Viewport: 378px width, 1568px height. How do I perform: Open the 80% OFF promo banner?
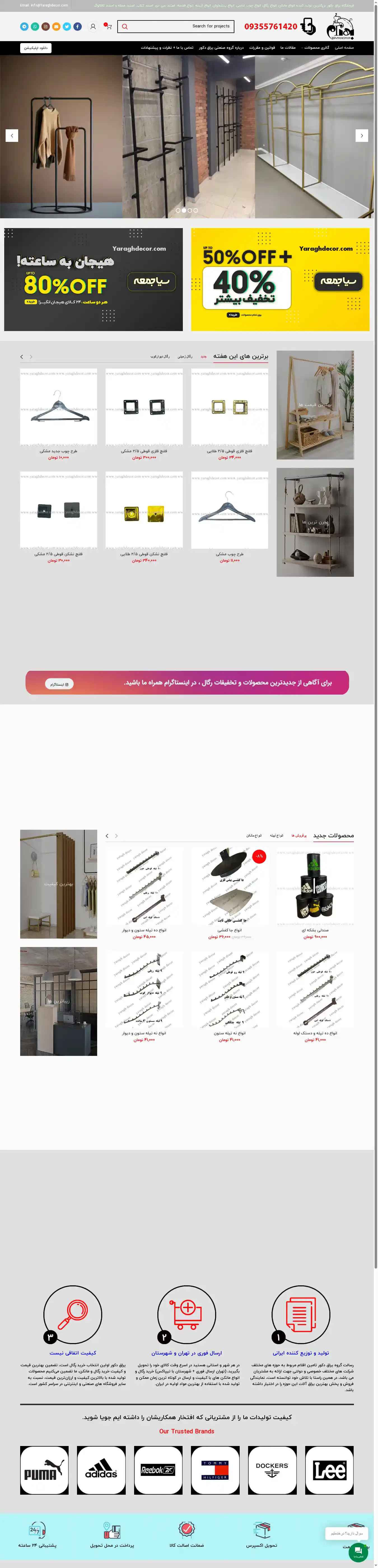(93, 279)
